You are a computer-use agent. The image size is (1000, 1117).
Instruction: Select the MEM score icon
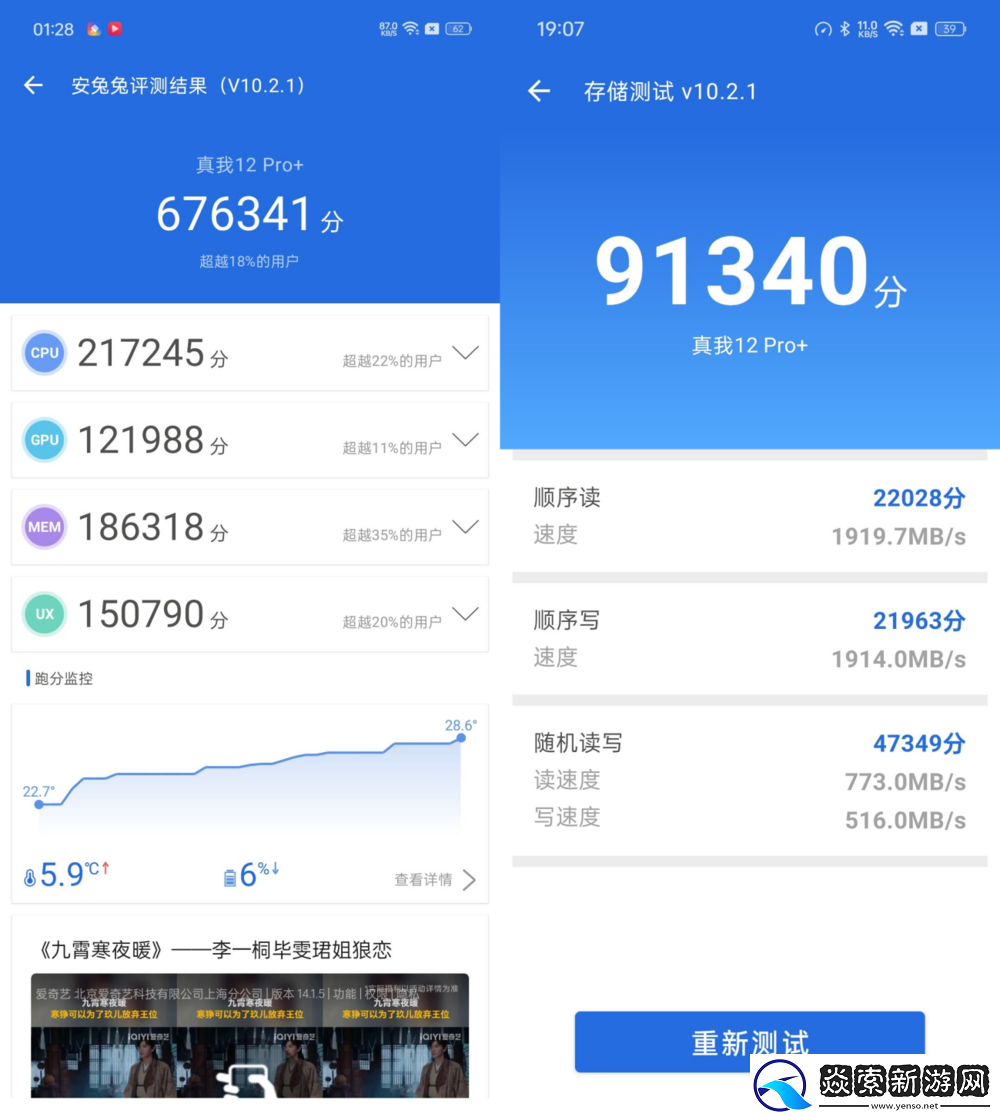point(44,527)
